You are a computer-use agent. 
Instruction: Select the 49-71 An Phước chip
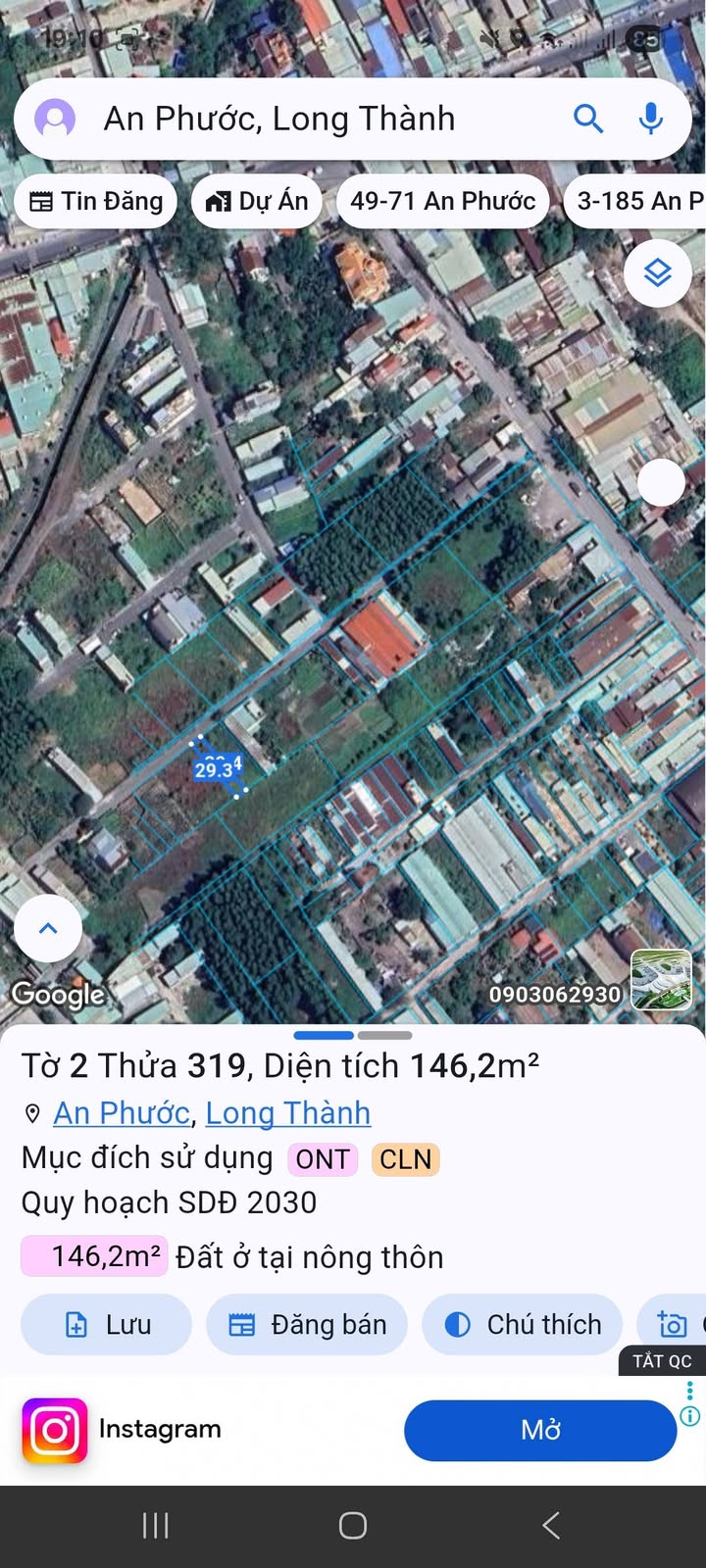(x=442, y=201)
